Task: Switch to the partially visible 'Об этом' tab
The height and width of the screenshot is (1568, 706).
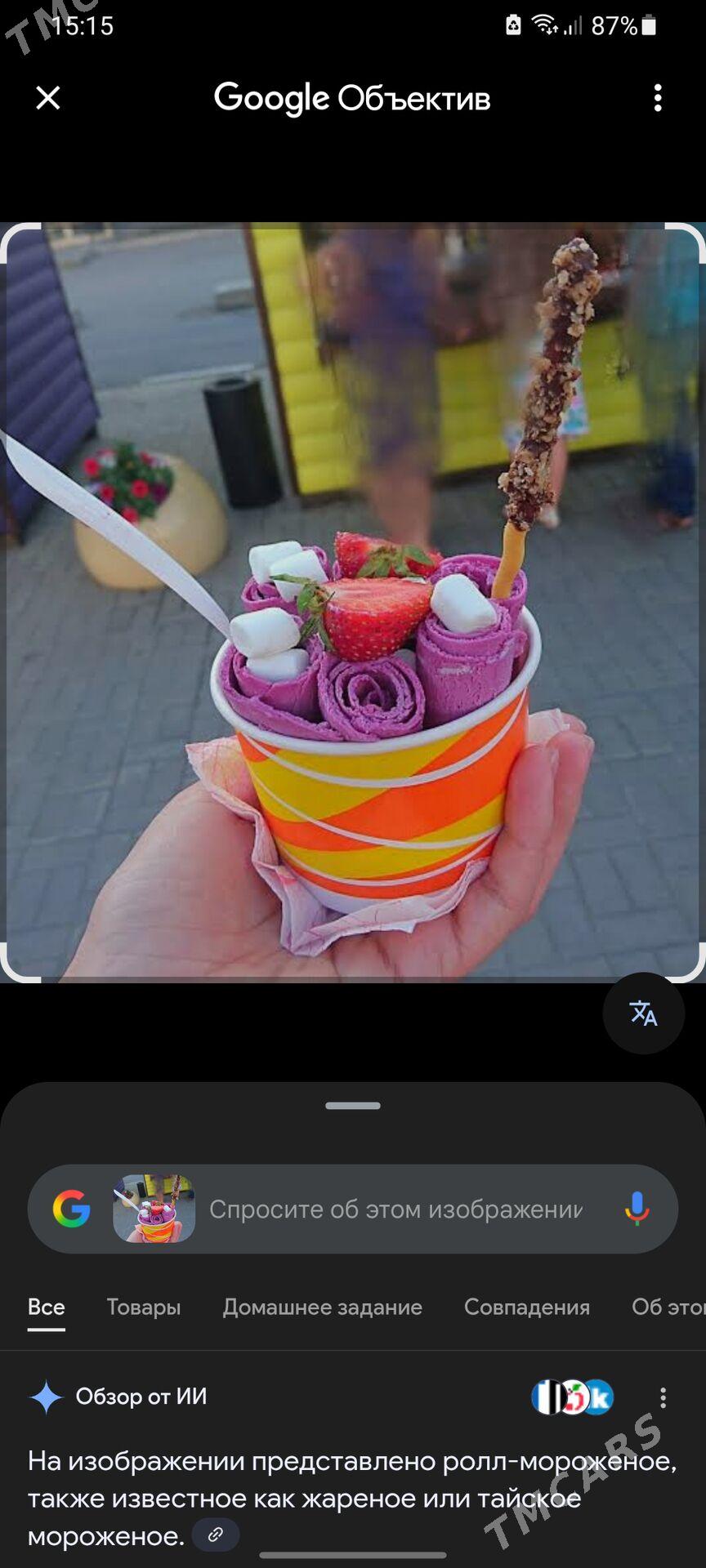Action: [668, 1307]
